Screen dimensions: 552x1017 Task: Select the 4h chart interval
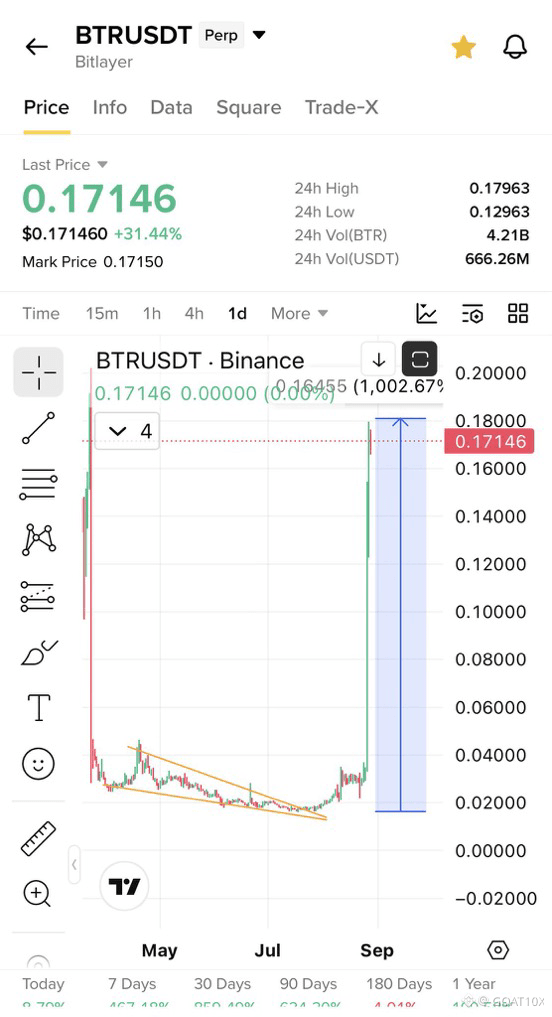tap(194, 313)
